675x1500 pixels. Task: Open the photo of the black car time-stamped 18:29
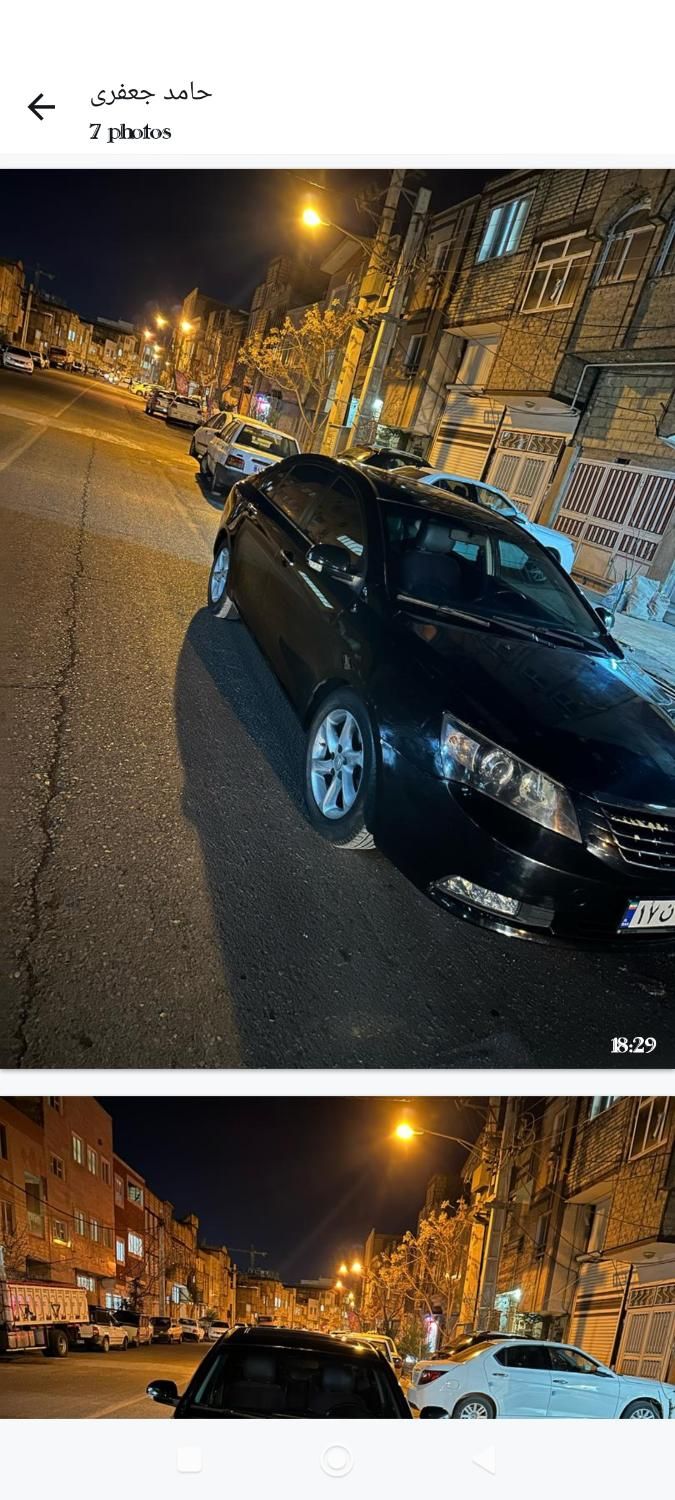(337, 618)
